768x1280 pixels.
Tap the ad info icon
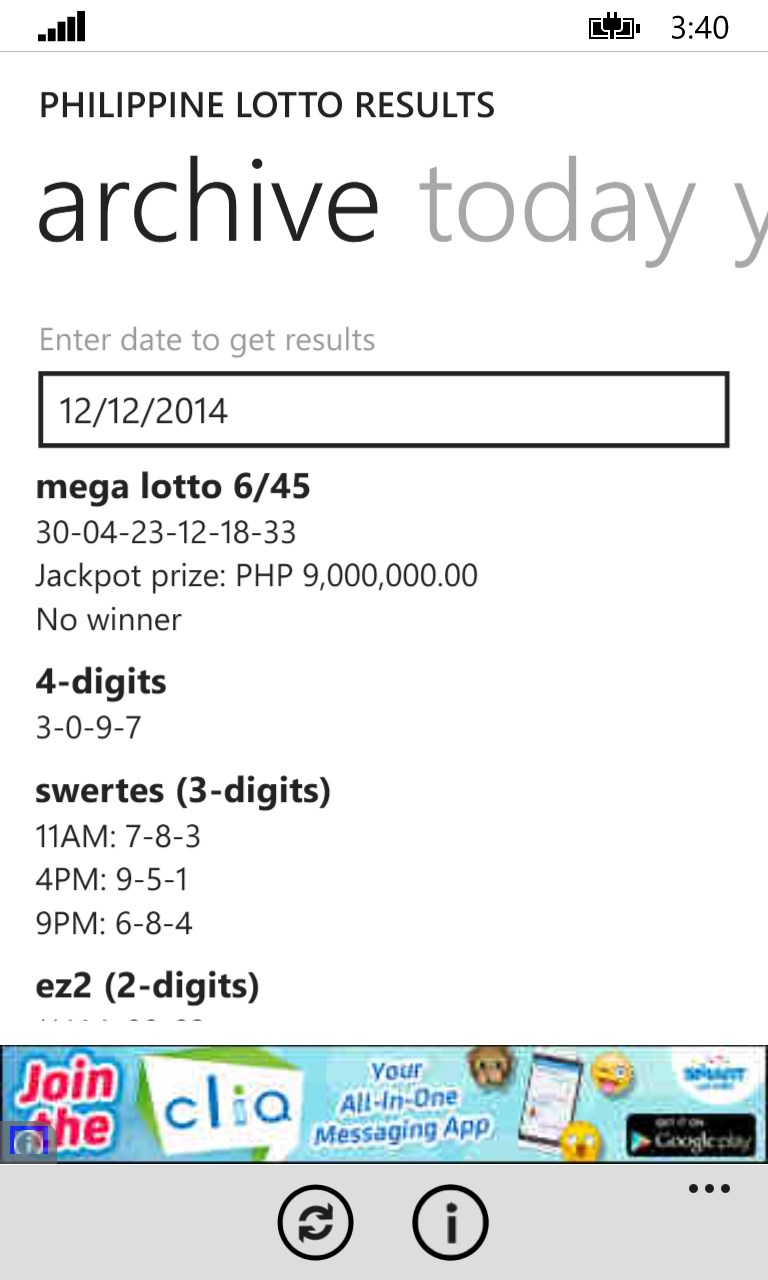[29, 1142]
